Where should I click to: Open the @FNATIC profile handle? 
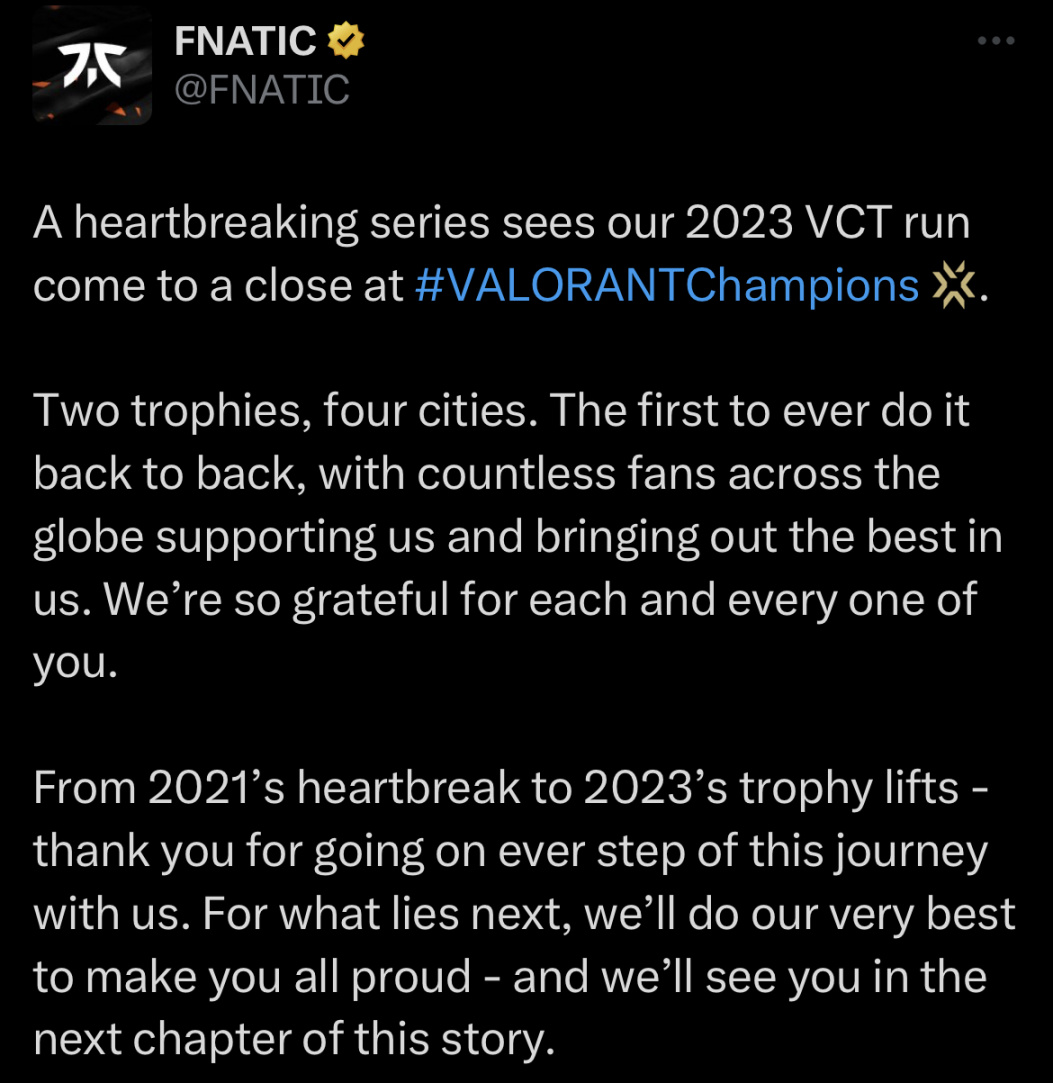[x=262, y=89]
